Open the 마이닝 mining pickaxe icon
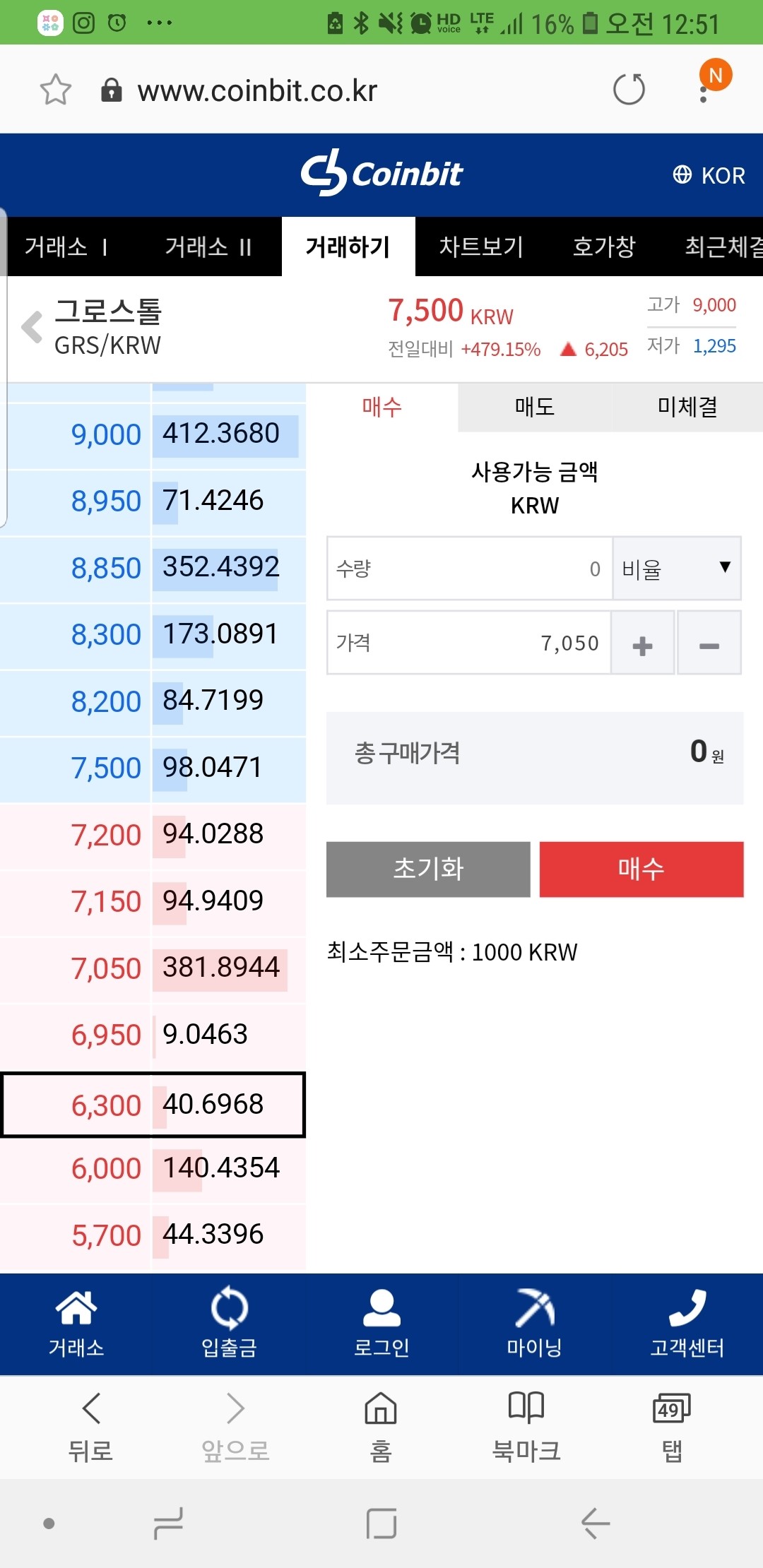This screenshot has width=763, height=1568. 533,1310
